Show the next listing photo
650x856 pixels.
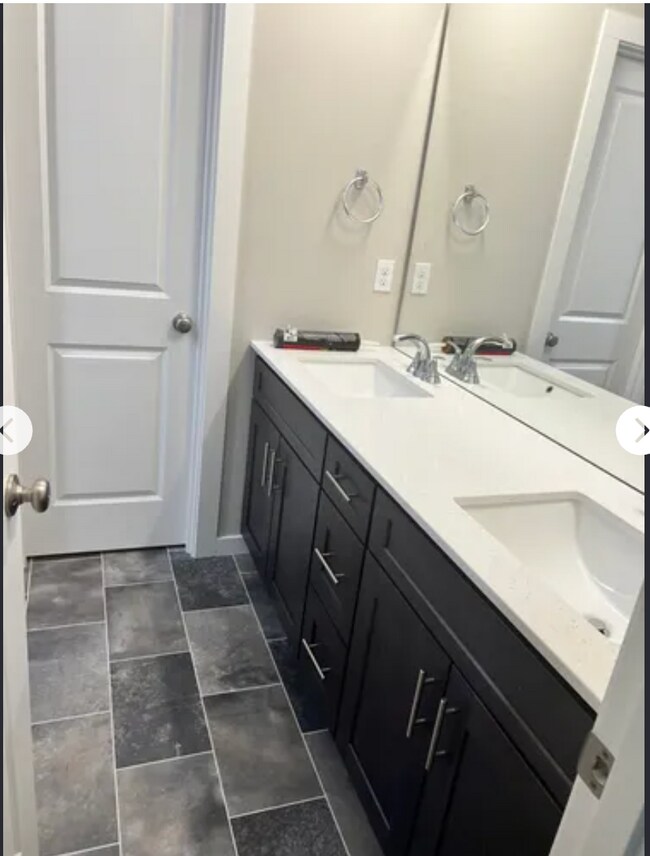pyautogui.click(x=637, y=431)
